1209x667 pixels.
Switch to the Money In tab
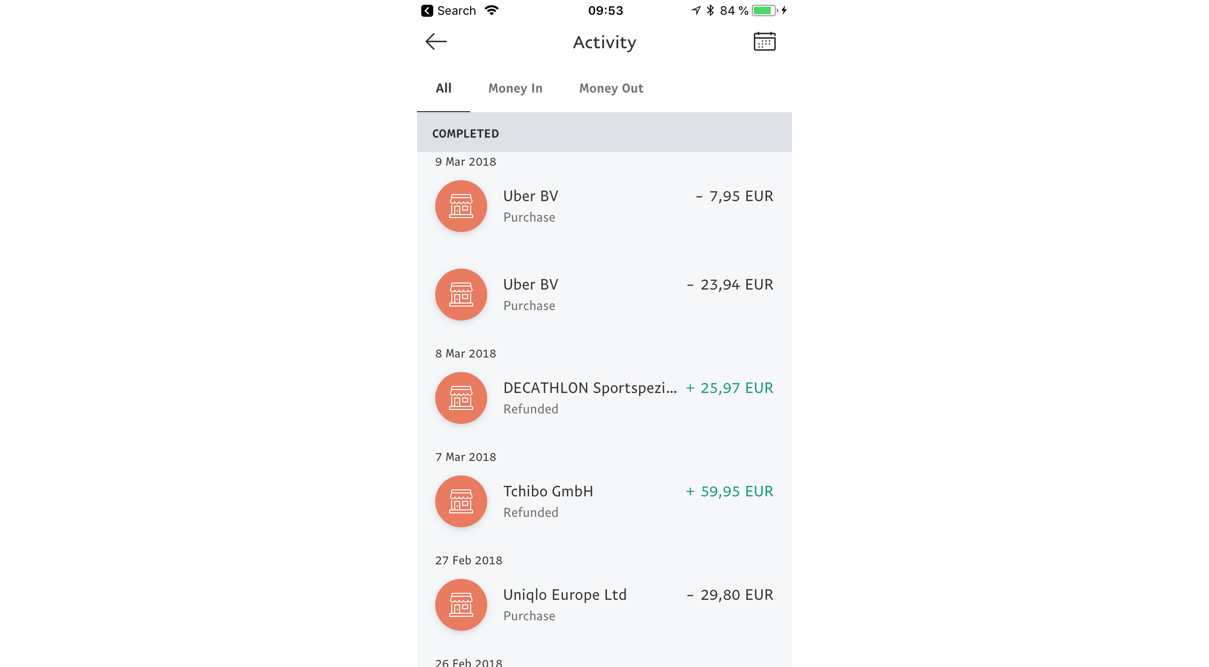click(515, 89)
